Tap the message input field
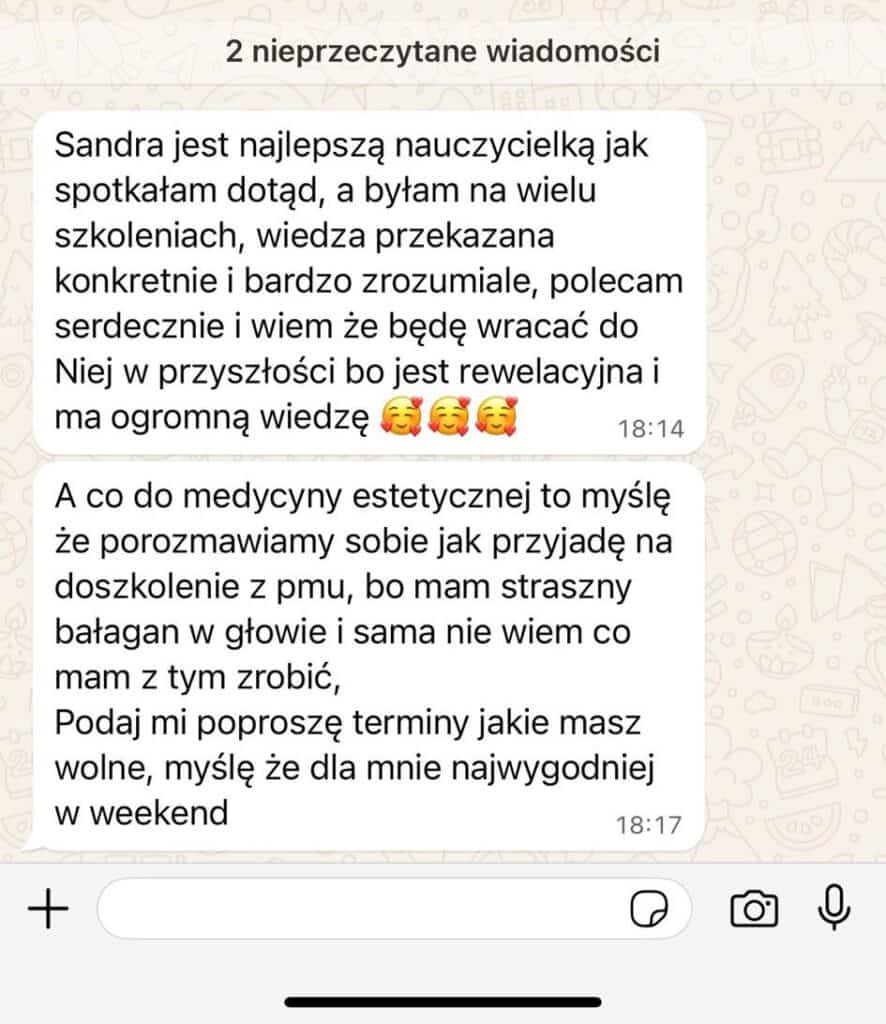Image resolution: width=886 pixels, height=1024 pixels. (x=360, y=909)
